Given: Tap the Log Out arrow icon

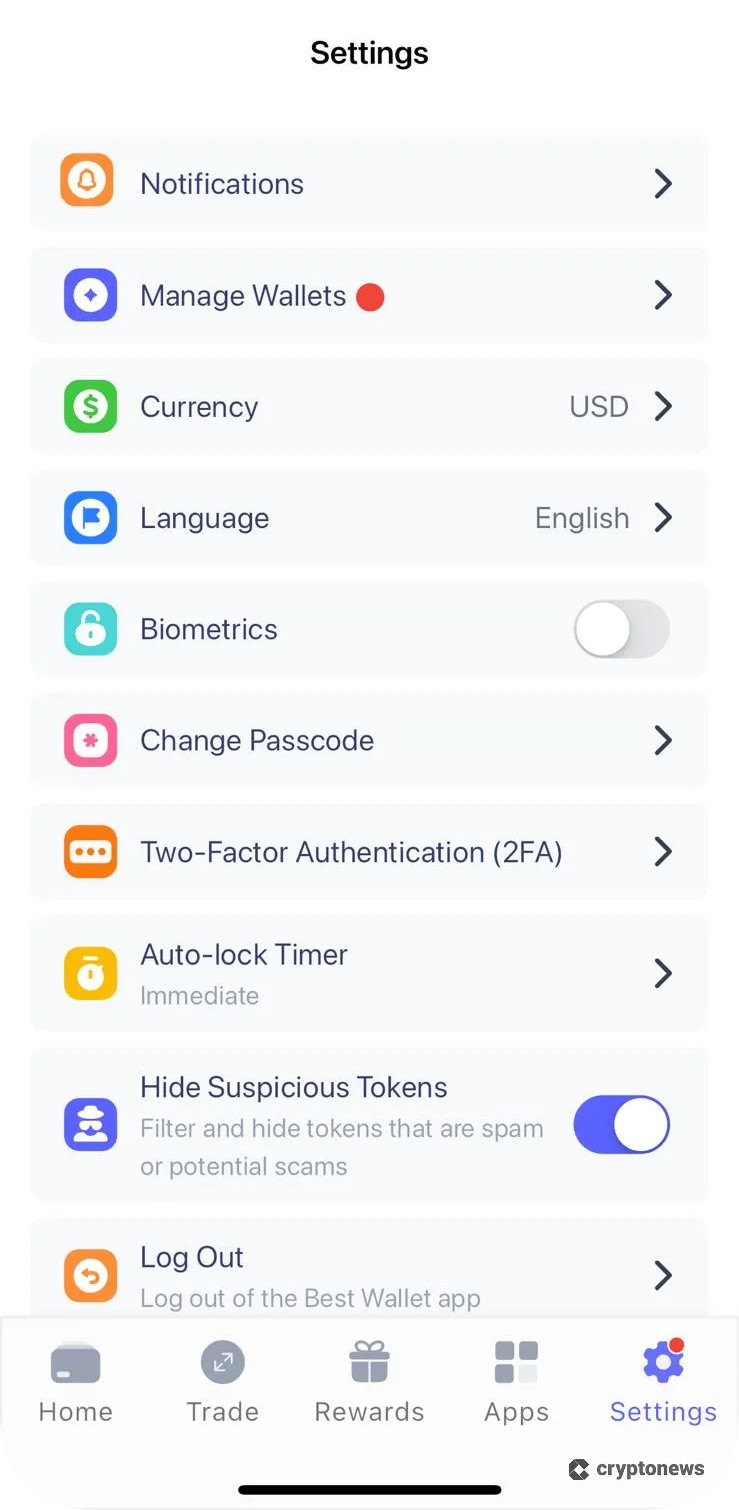Looking at the screenshot, I should [x=88, y=1275].
